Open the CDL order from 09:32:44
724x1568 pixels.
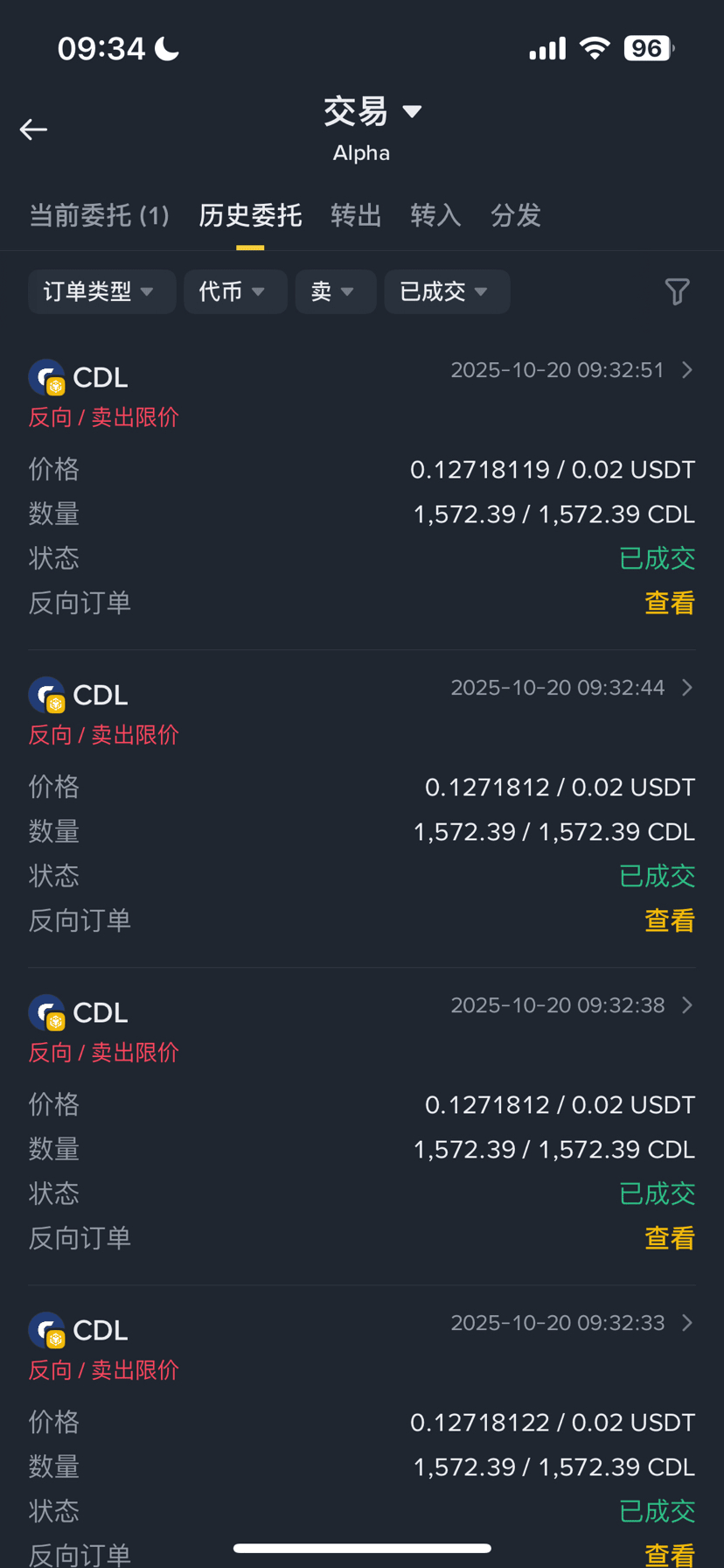[687, 688]
